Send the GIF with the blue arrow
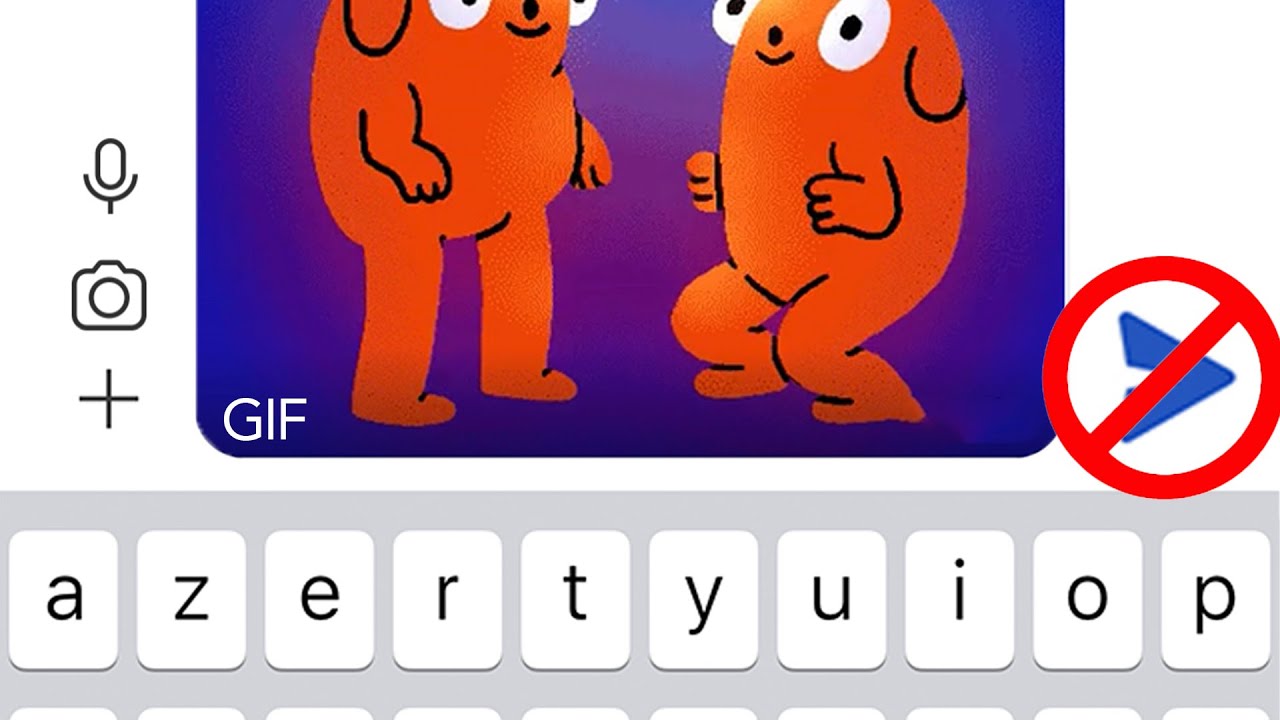This screenshot has height=720, width=1280. coord(1170,377)
